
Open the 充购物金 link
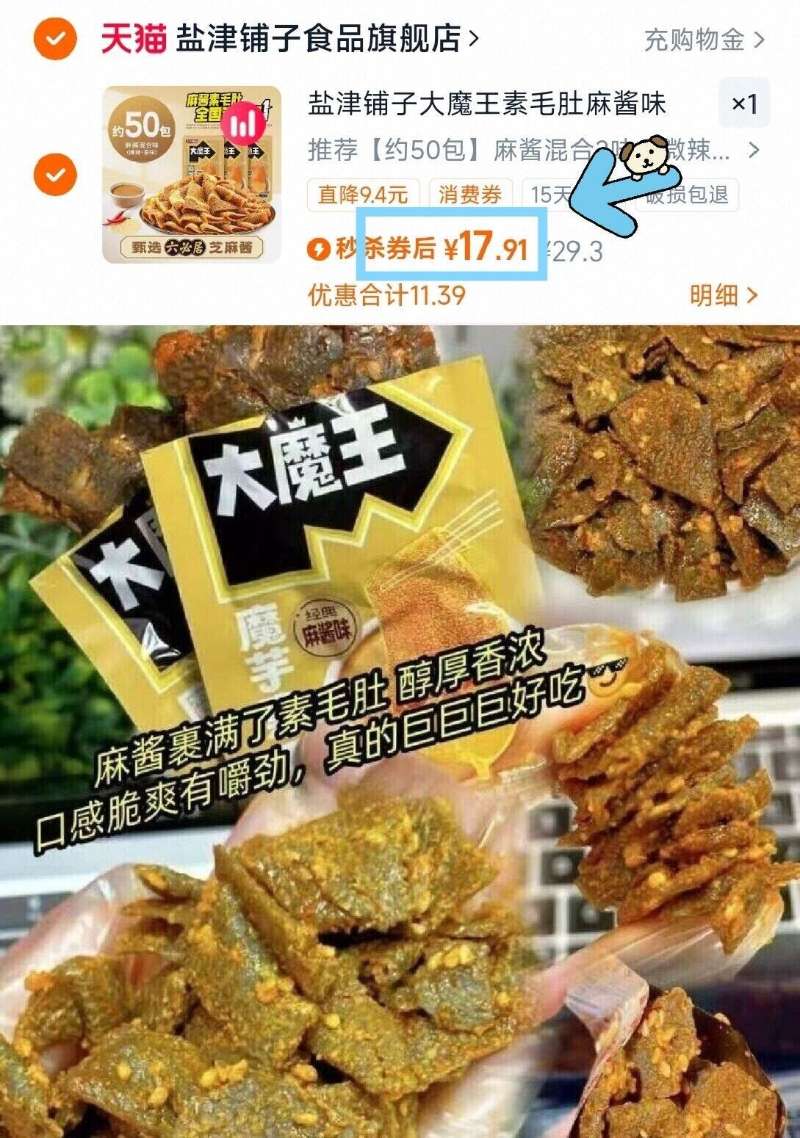694,38
